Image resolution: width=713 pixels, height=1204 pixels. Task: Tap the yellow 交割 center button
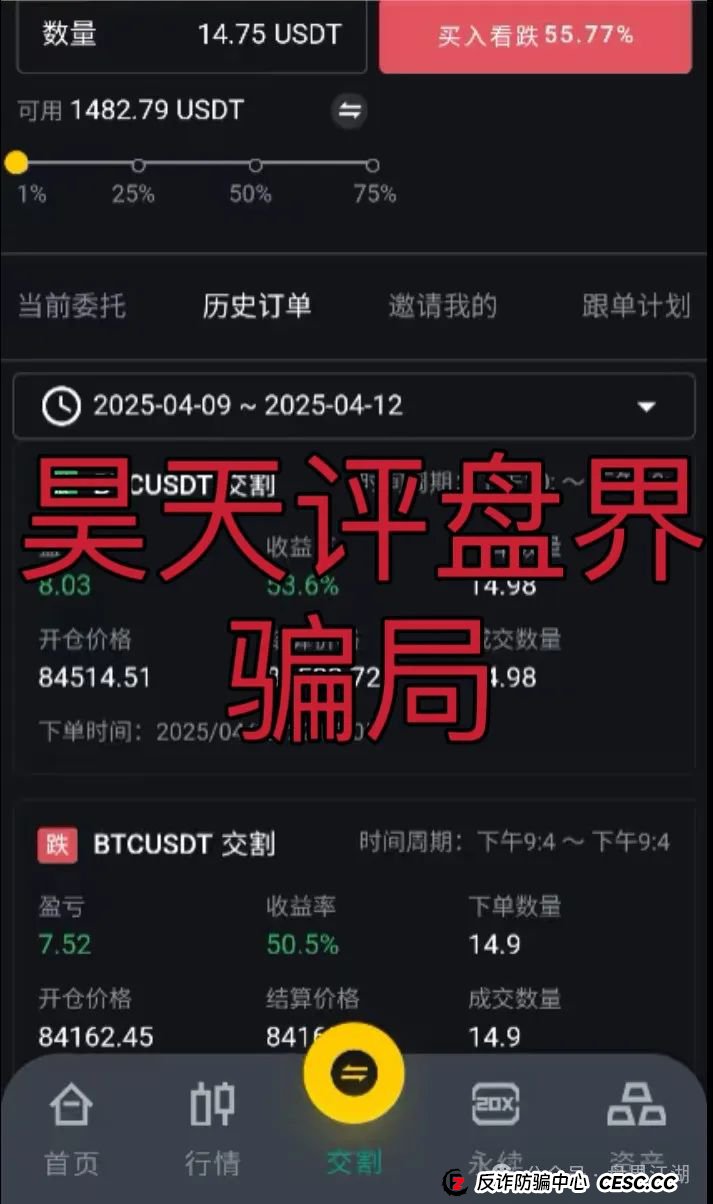point(354,1075)
